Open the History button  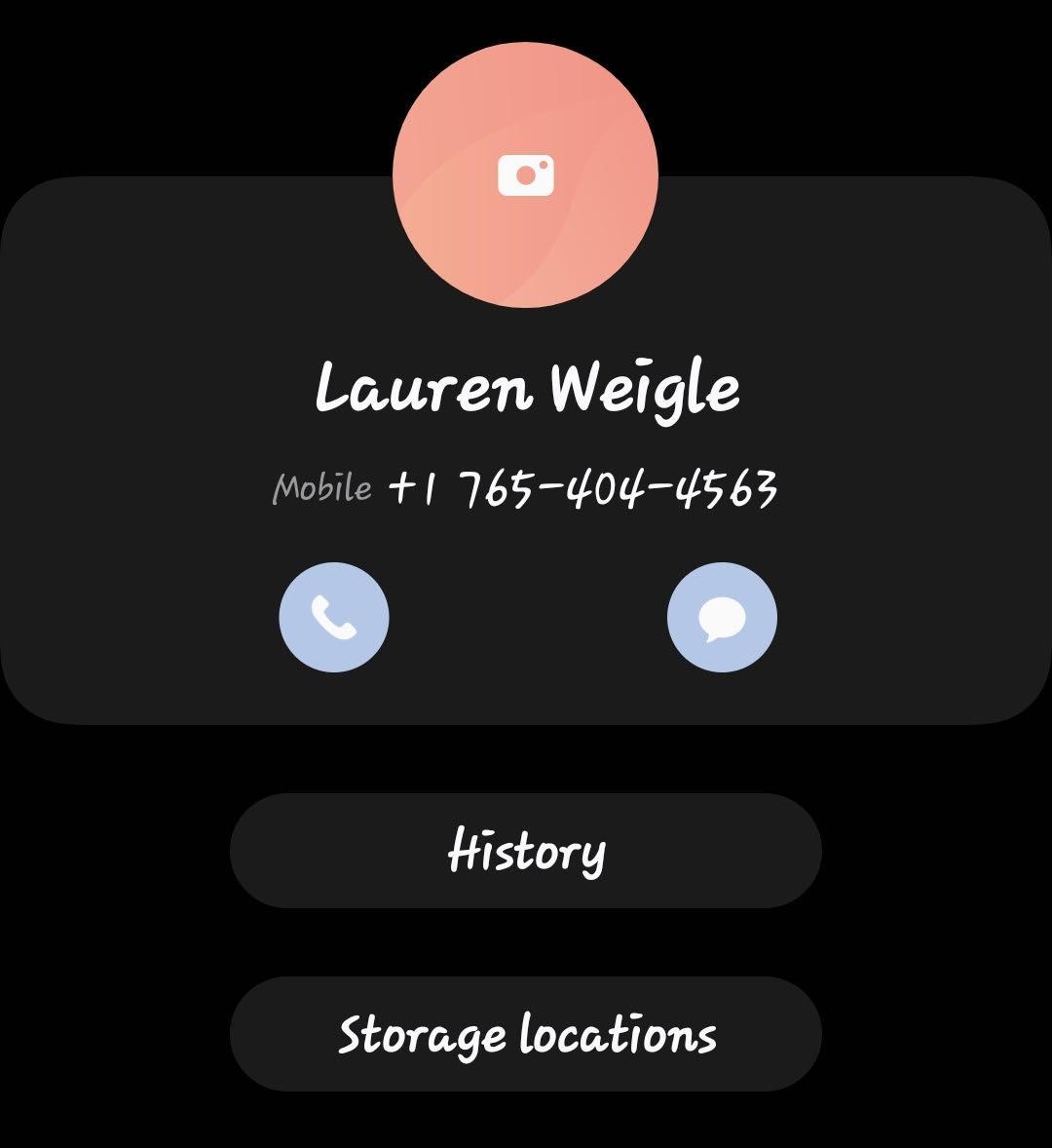526,851
